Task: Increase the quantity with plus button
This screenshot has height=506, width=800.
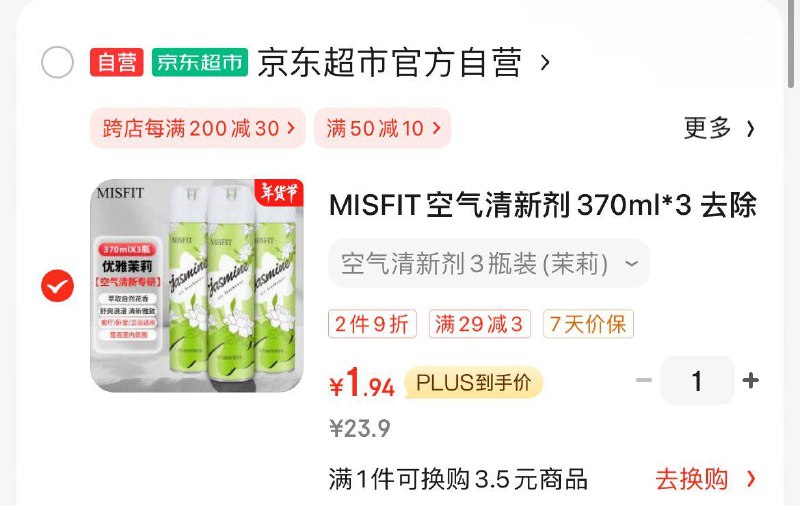Action: tap(751, 381)
